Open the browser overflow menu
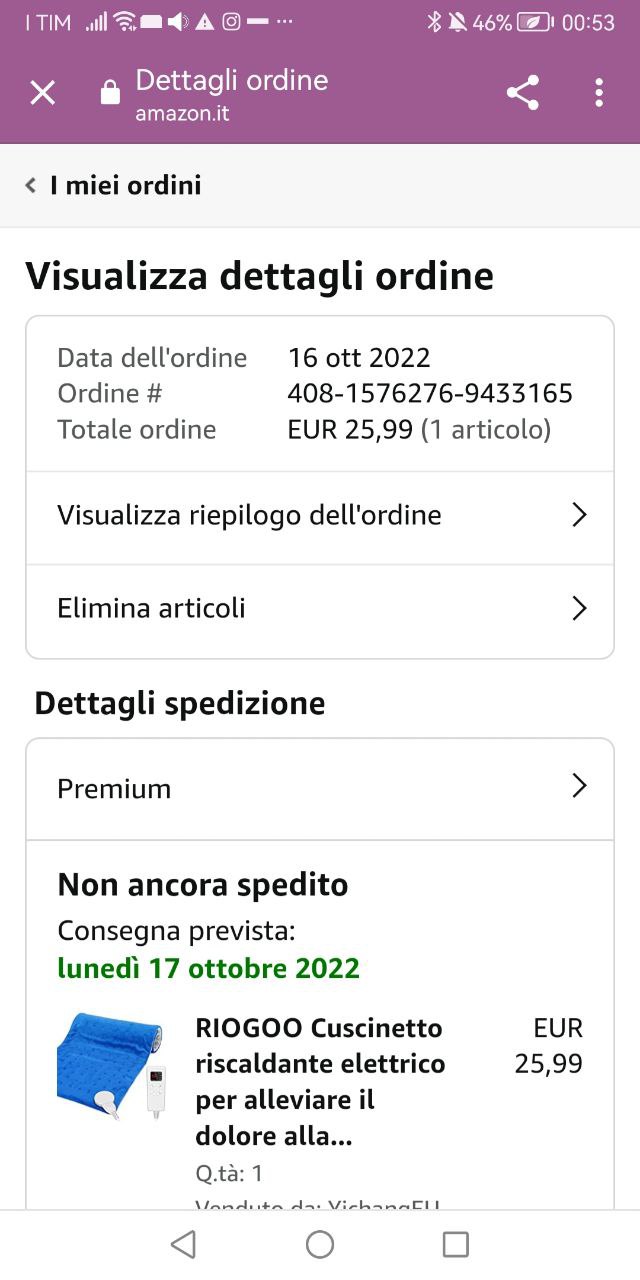This screenshot has height=1280, width=640. [x=598, y=93]
